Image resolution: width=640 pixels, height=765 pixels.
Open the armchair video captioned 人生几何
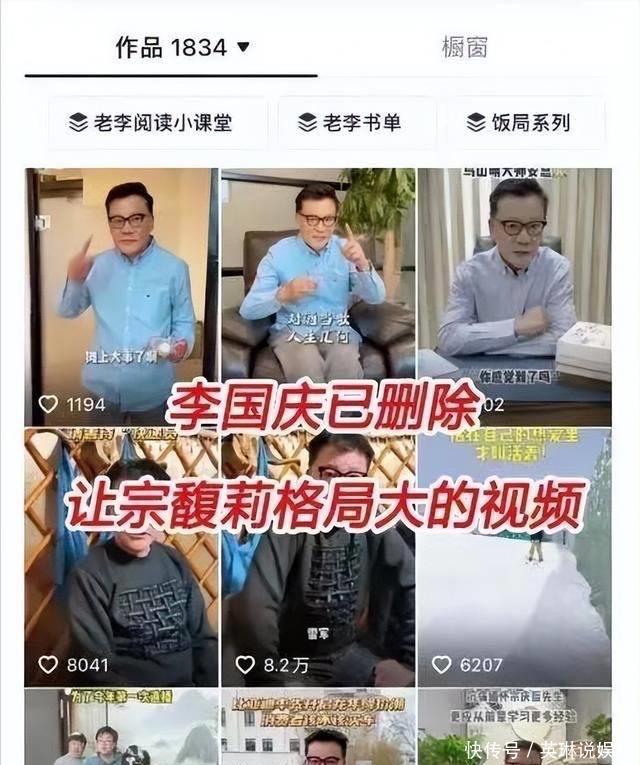(x=317, y=280)
